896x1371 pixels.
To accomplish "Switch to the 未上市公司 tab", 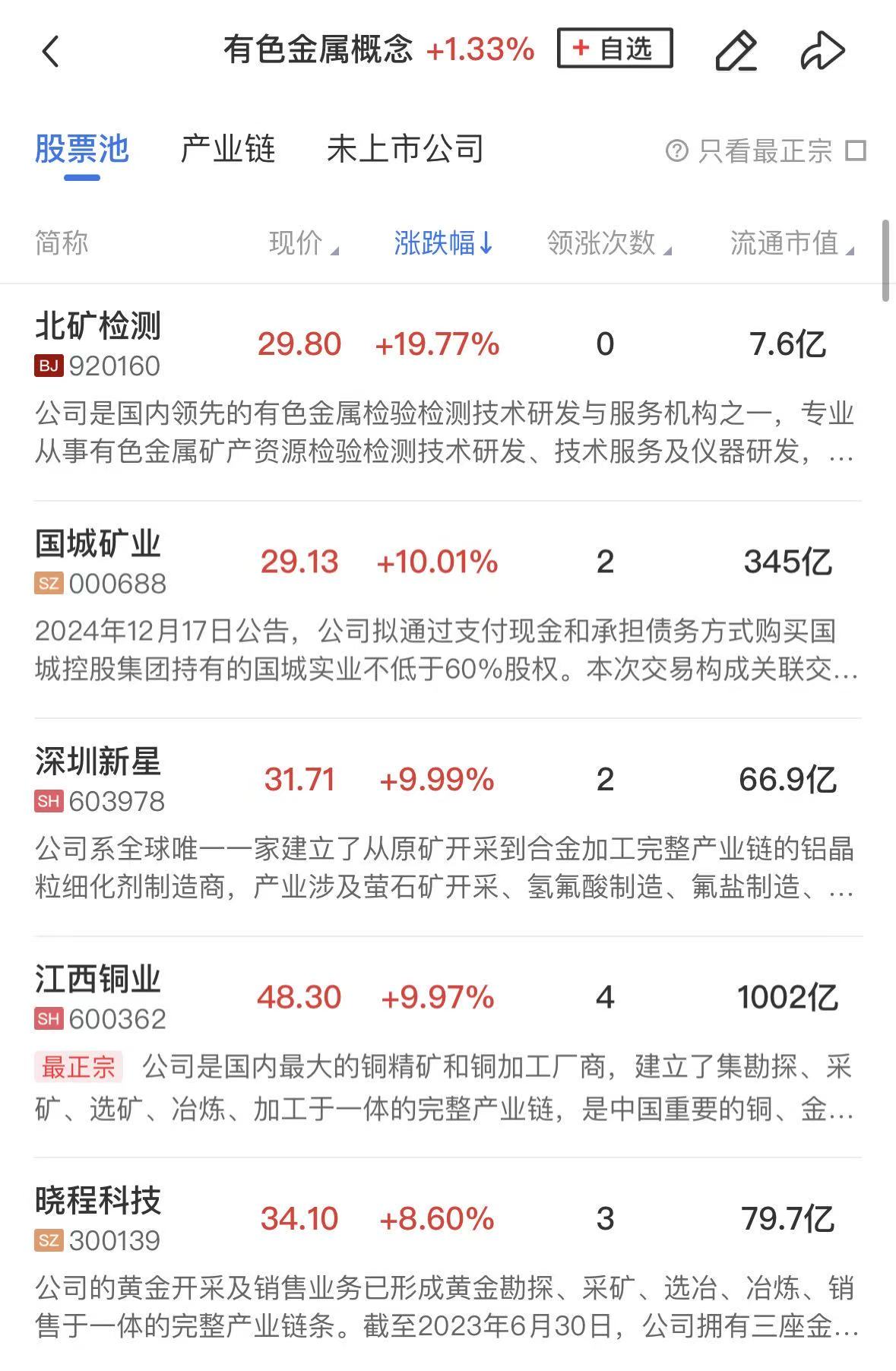I will (x=404, y=149).
